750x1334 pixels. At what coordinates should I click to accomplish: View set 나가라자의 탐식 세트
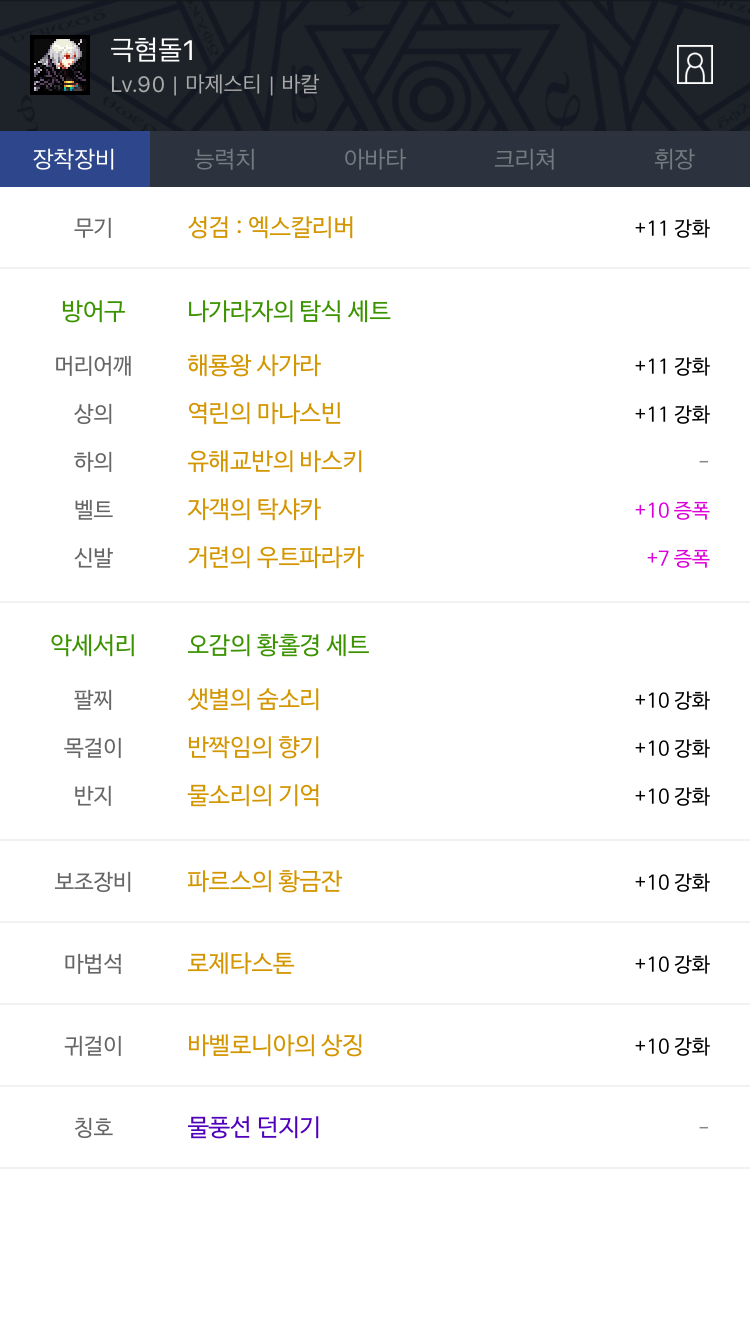289,311
